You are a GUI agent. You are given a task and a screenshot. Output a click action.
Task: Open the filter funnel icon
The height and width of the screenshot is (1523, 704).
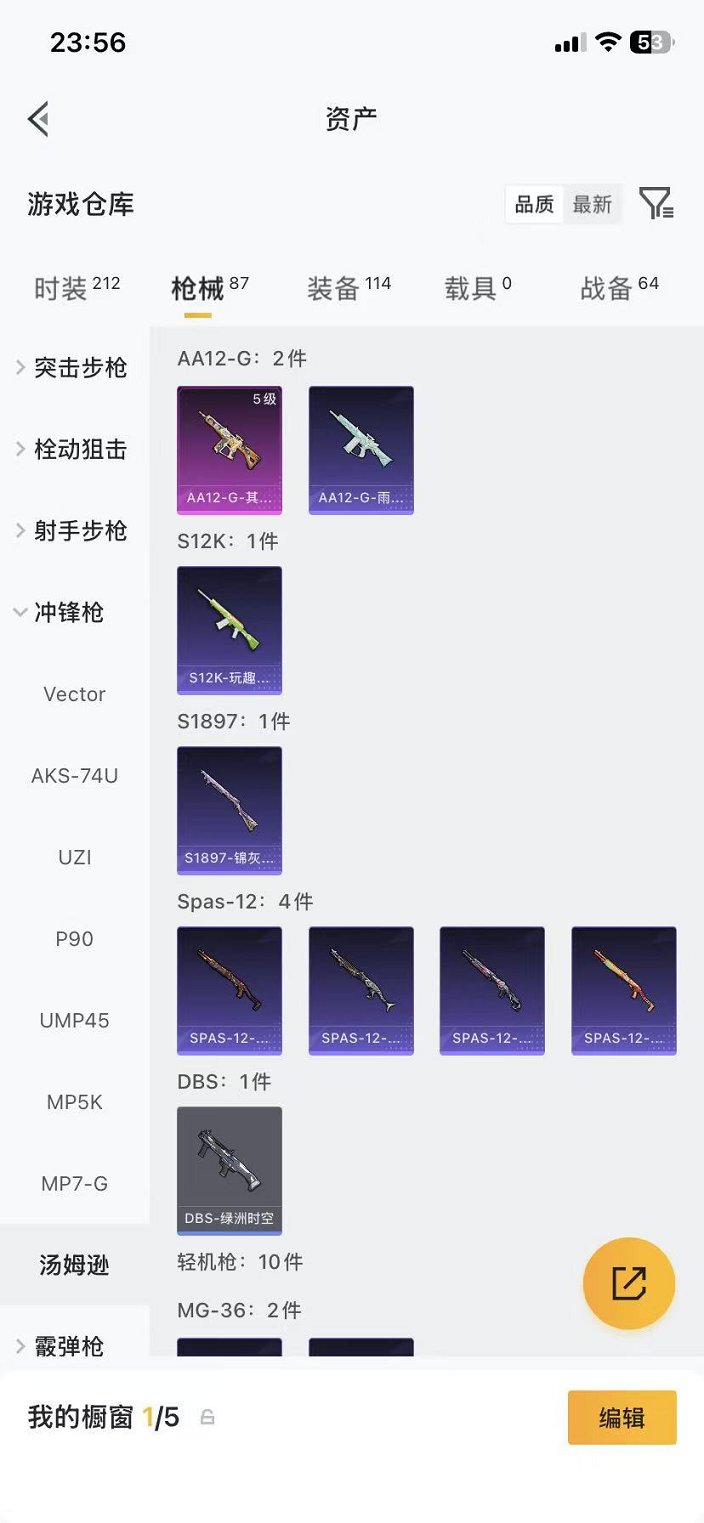(656, 203)
